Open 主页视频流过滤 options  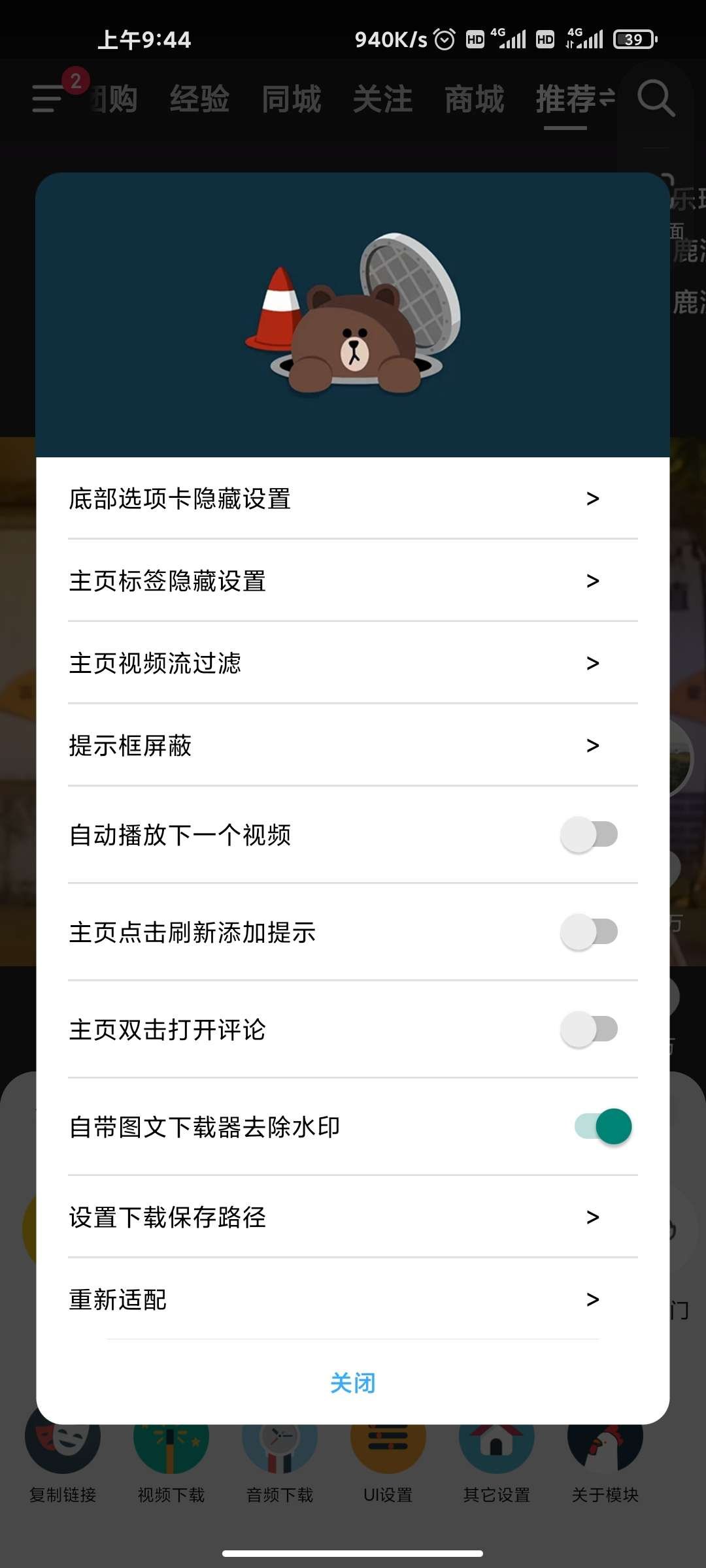pos(353,663)
